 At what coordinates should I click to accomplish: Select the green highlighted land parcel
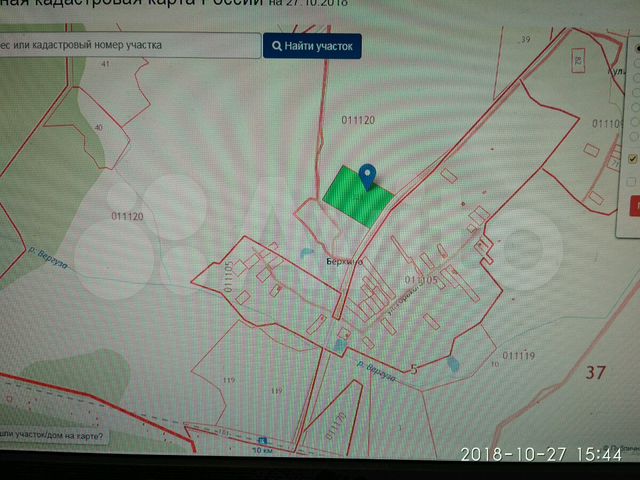point(352,197)
